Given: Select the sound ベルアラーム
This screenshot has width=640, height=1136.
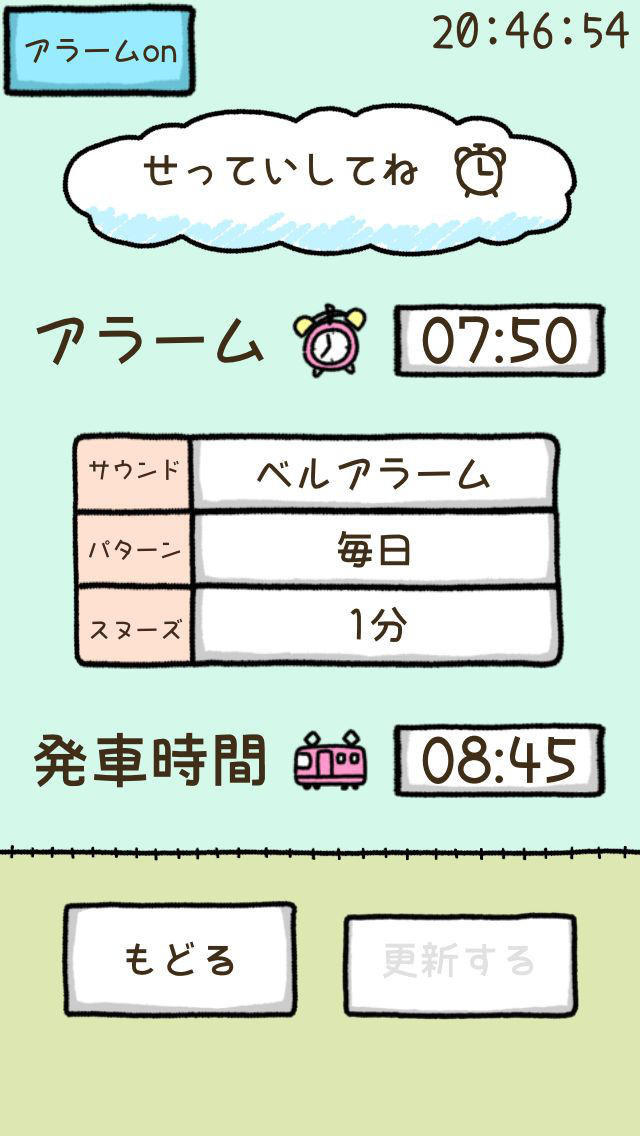Looking at the screenshot, I should 374,473.
